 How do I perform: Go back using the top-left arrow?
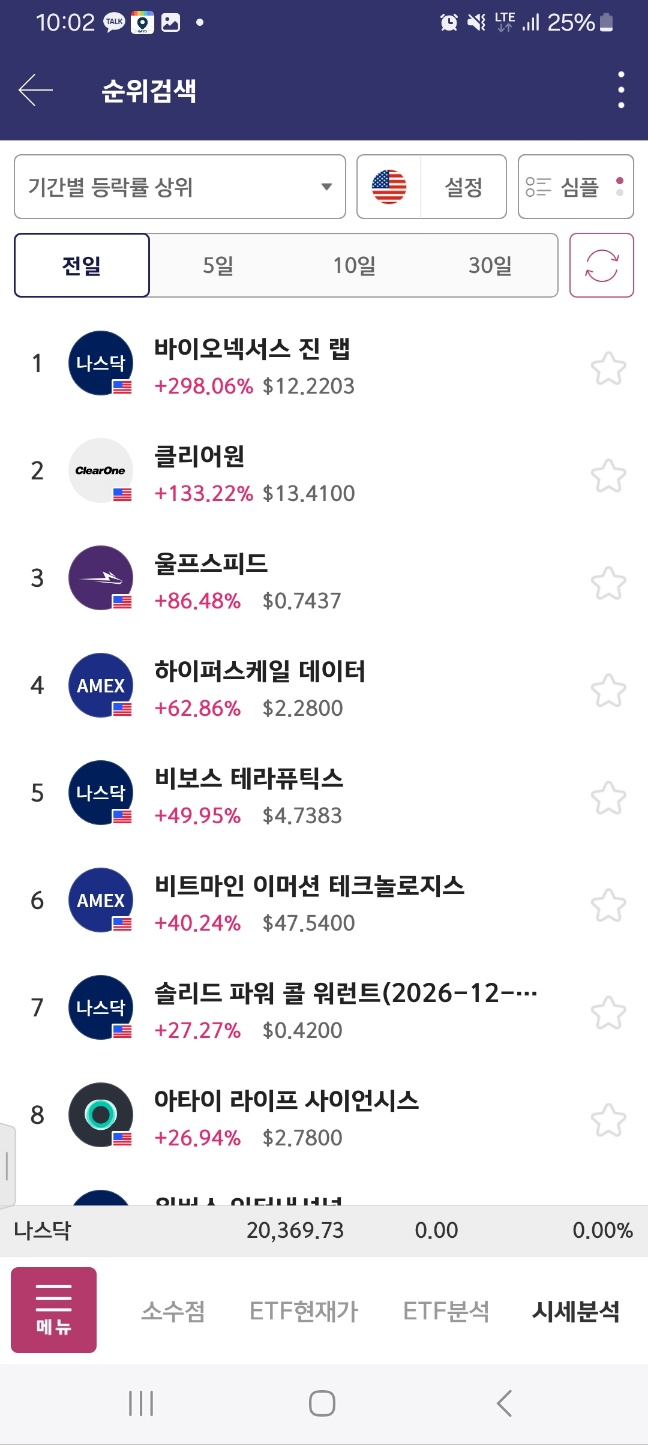tap(35, 91)
